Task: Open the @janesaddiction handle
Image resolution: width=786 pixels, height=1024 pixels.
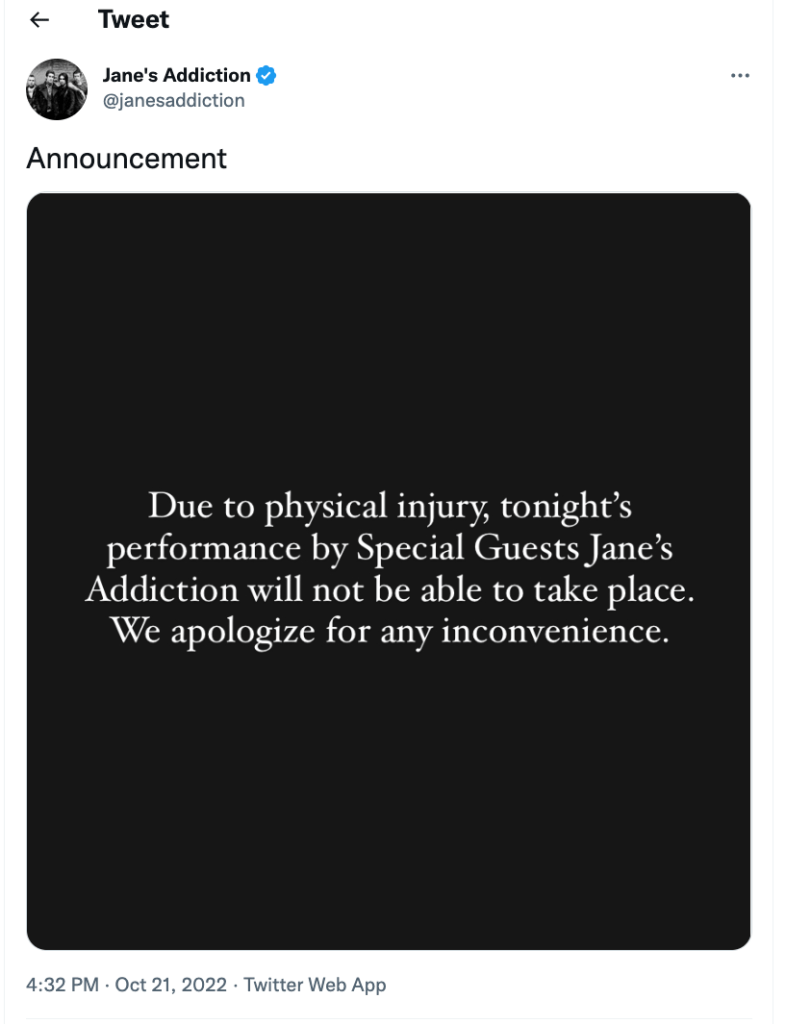Action: (173, 100)
